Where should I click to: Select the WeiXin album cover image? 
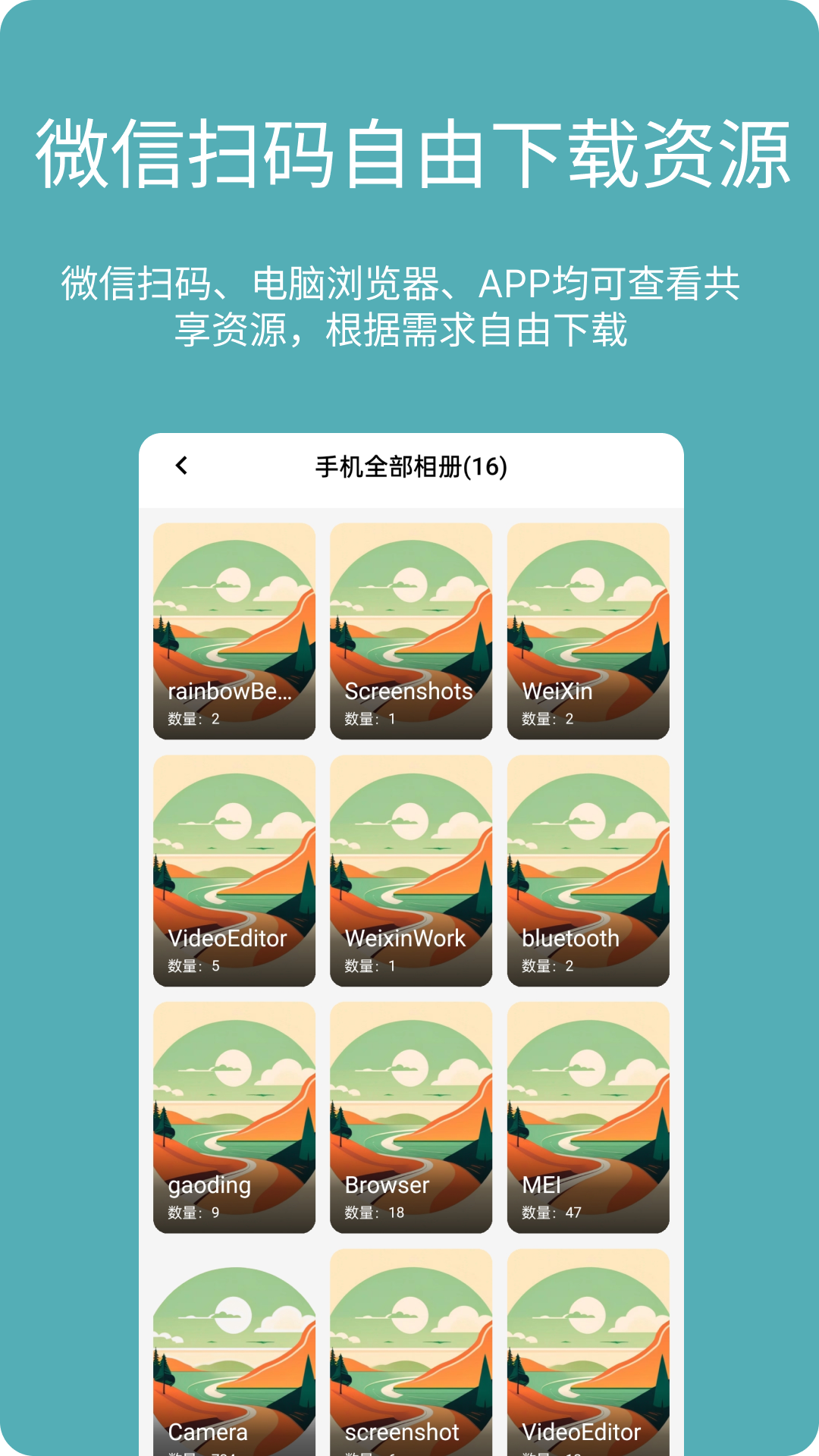click(588, 607)
